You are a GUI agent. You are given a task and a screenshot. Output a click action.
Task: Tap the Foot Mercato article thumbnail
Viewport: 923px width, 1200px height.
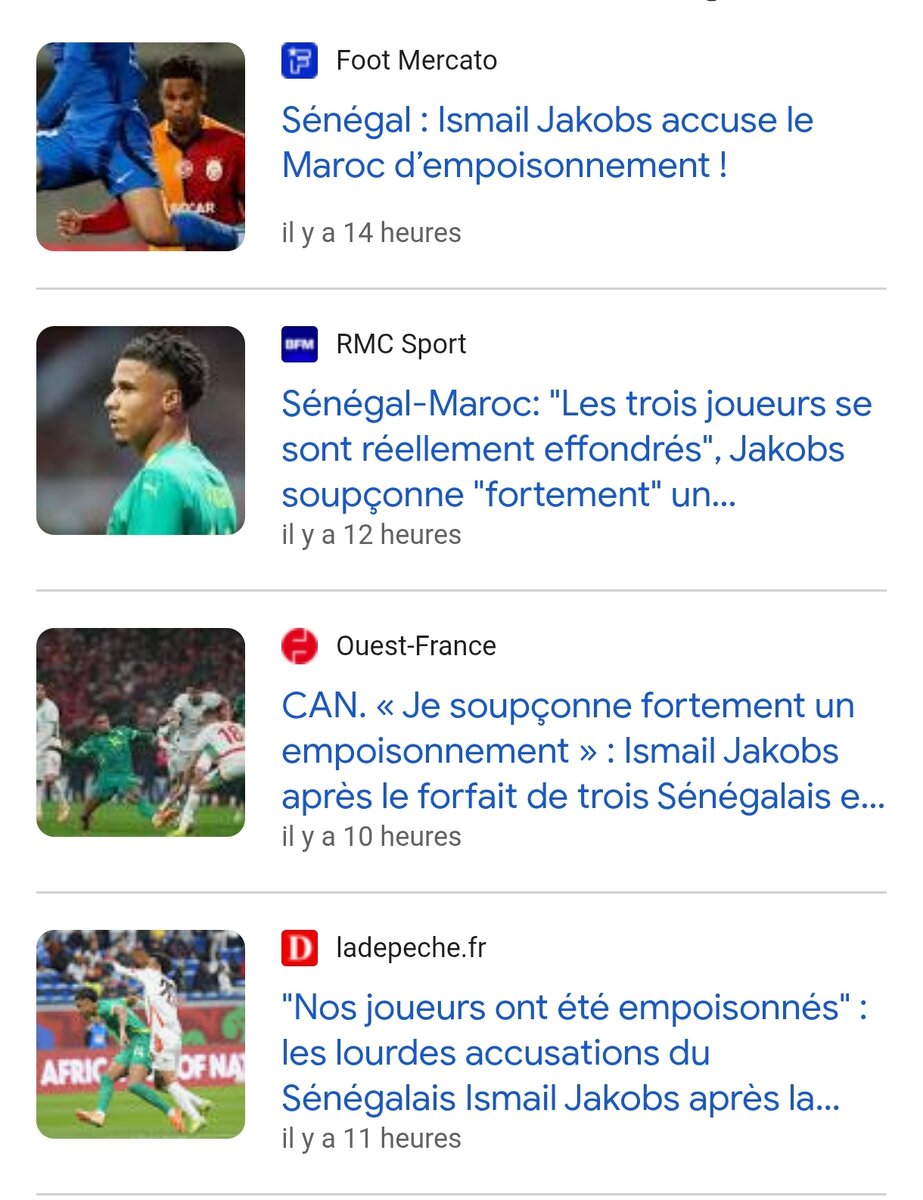click(x=141, y=147)
